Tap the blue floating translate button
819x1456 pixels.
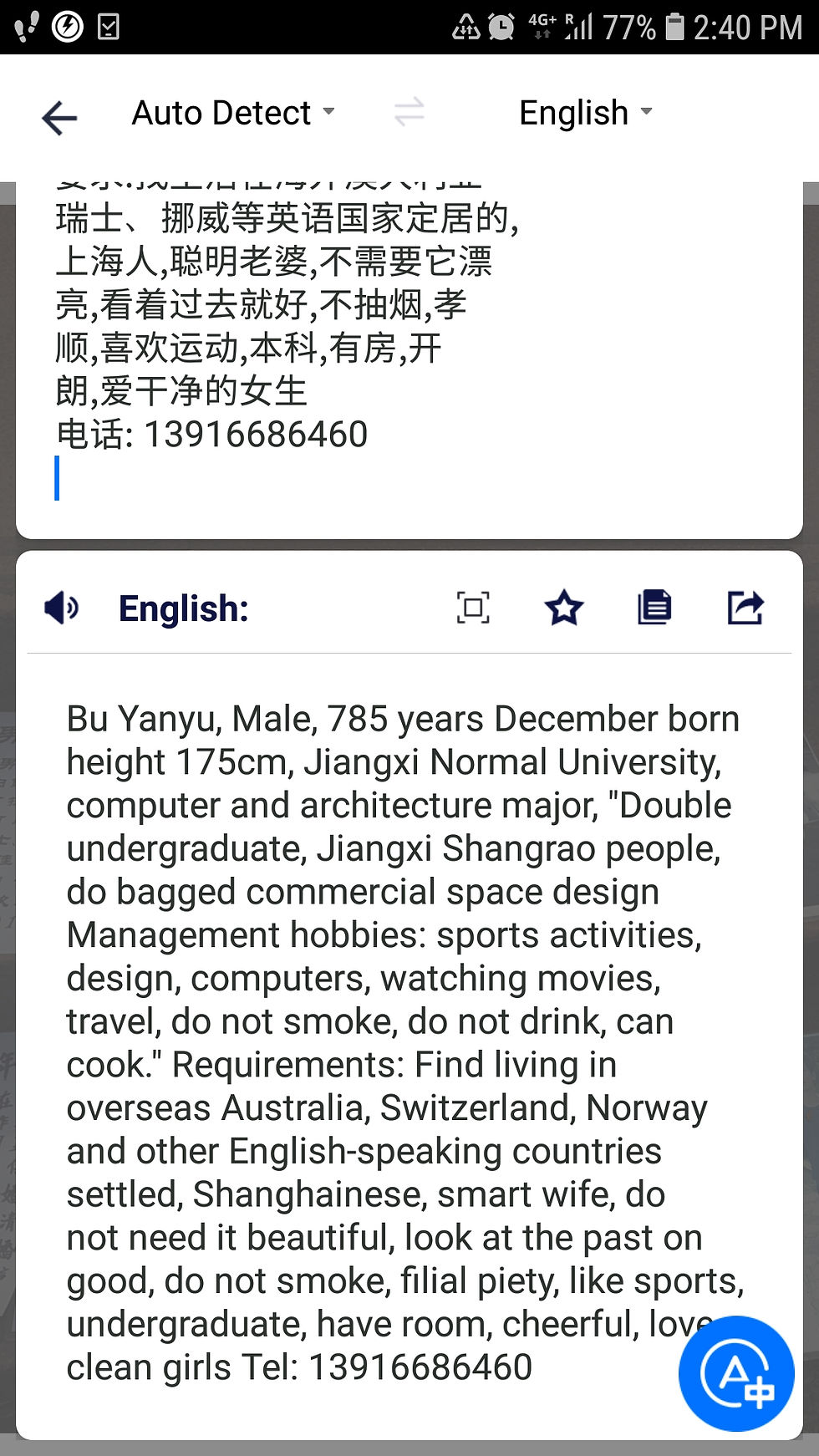click(x=736, y=1373)
